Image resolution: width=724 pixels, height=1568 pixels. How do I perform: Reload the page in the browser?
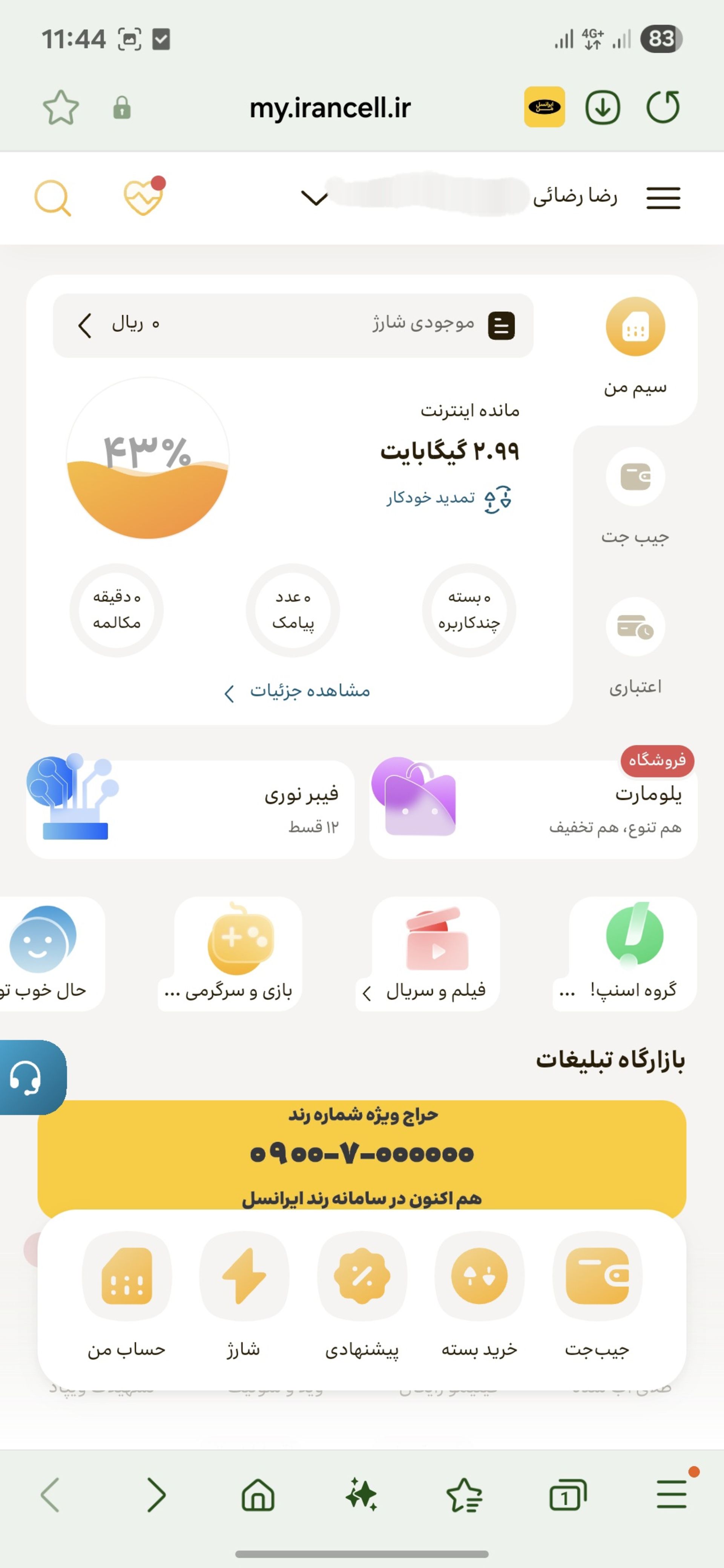(663, 107)
